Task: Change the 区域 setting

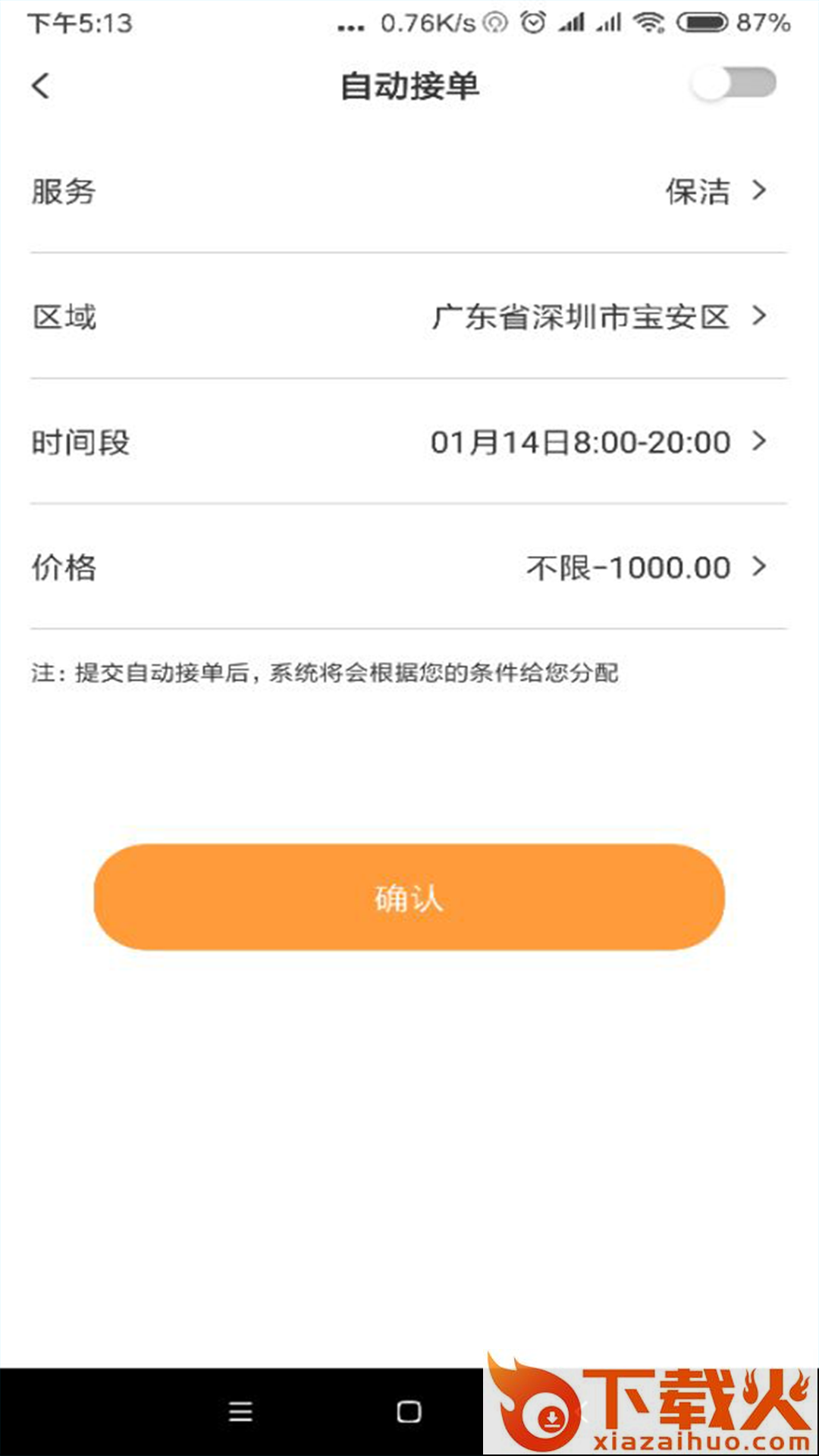Action: (409, 317)
